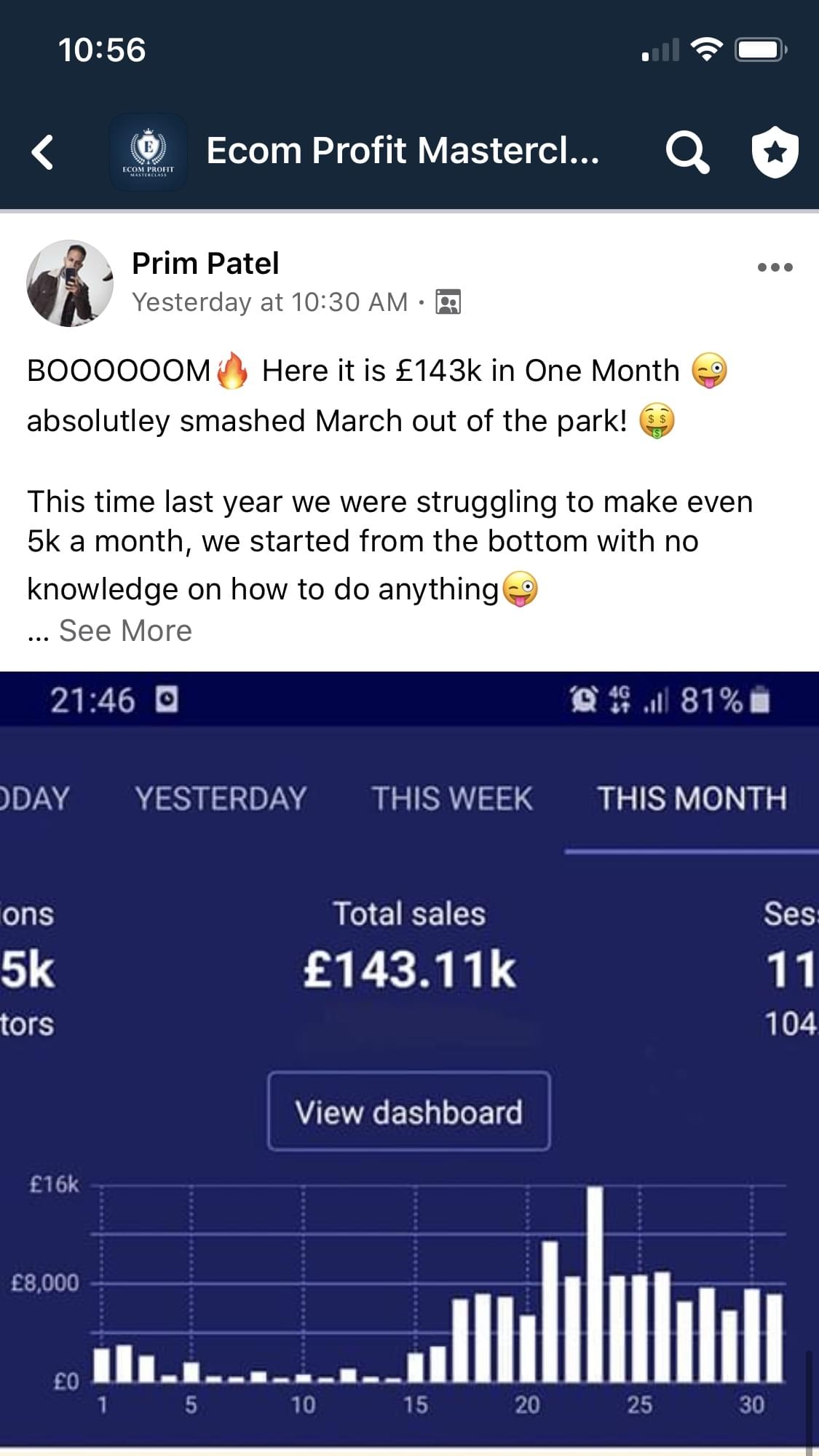This screenshot has width=819, height=1456.
Task: Open the Ecom Profit Masterclass group header
Action: pos(403,151)
